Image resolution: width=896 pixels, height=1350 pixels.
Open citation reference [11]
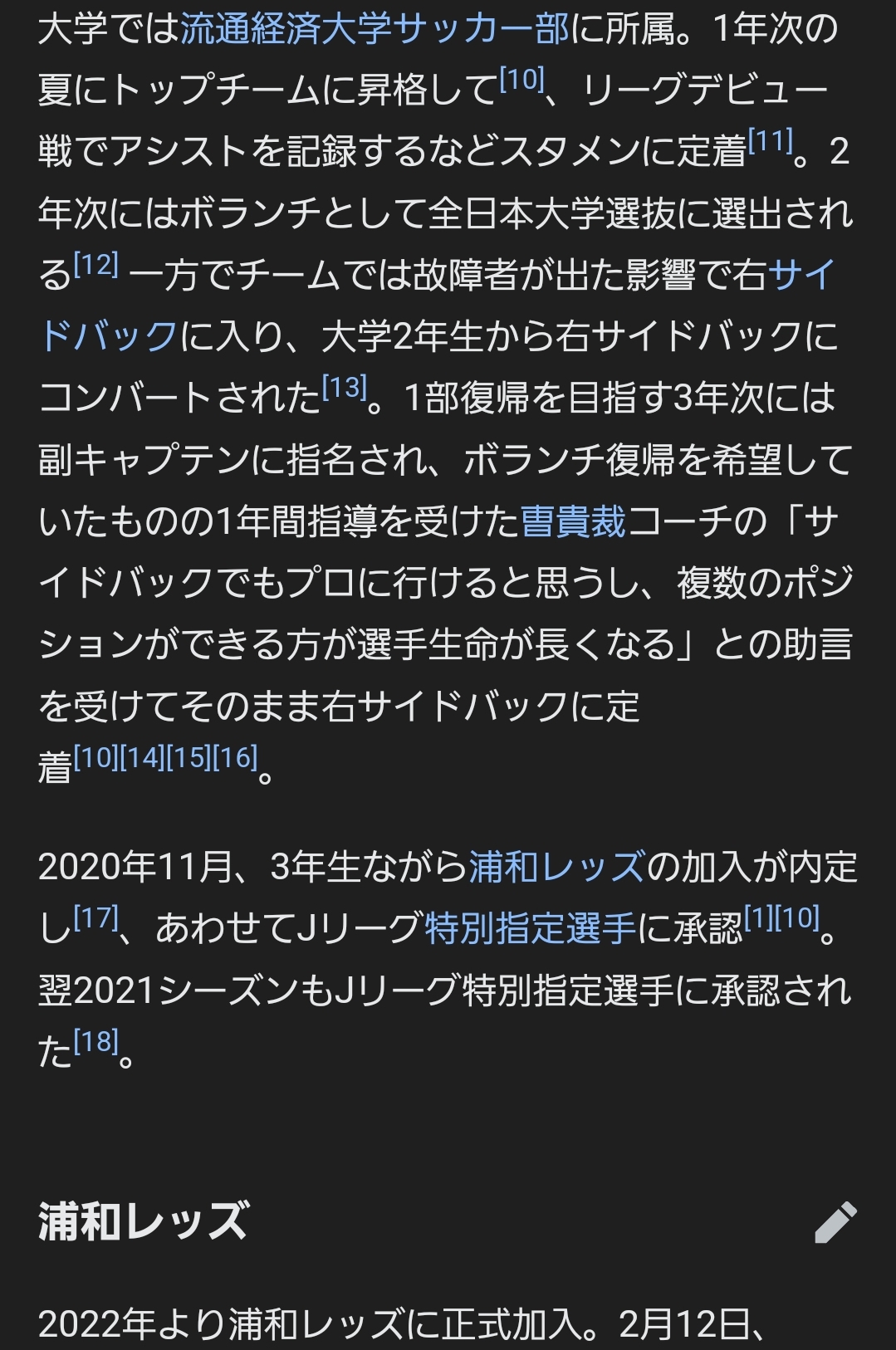pos(770,141)
